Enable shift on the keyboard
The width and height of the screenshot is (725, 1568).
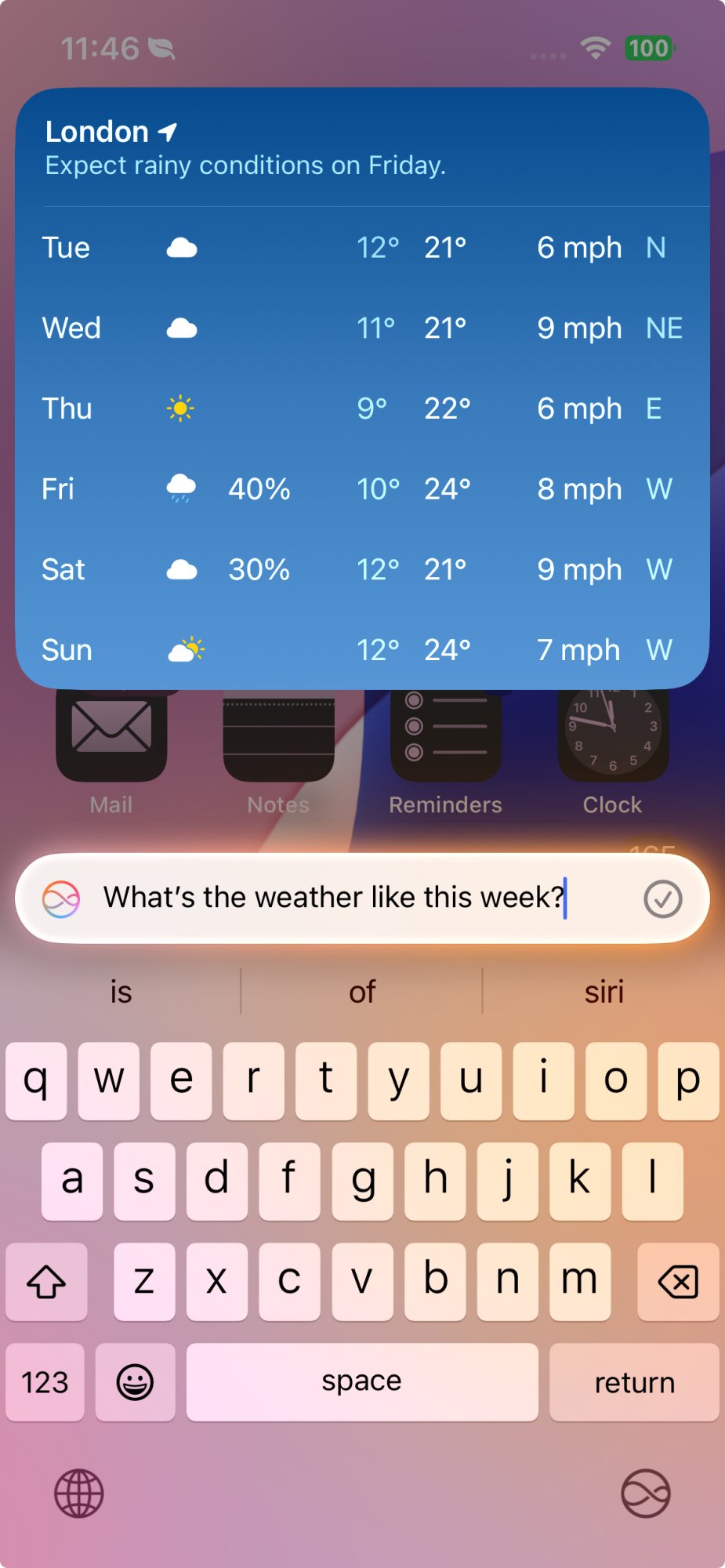tap(46, 1282)
